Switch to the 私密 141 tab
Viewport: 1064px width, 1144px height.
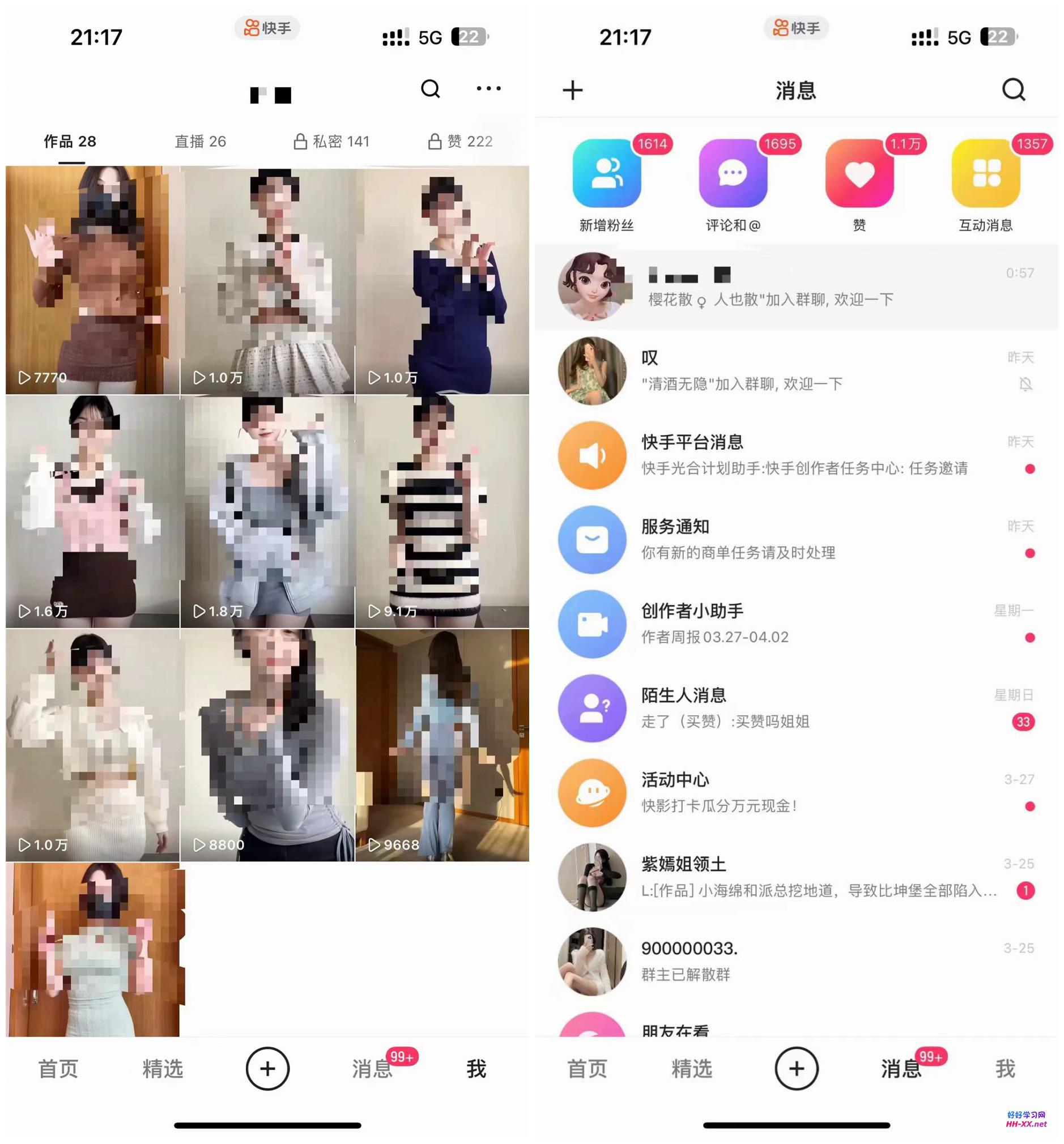coord(331,142)
